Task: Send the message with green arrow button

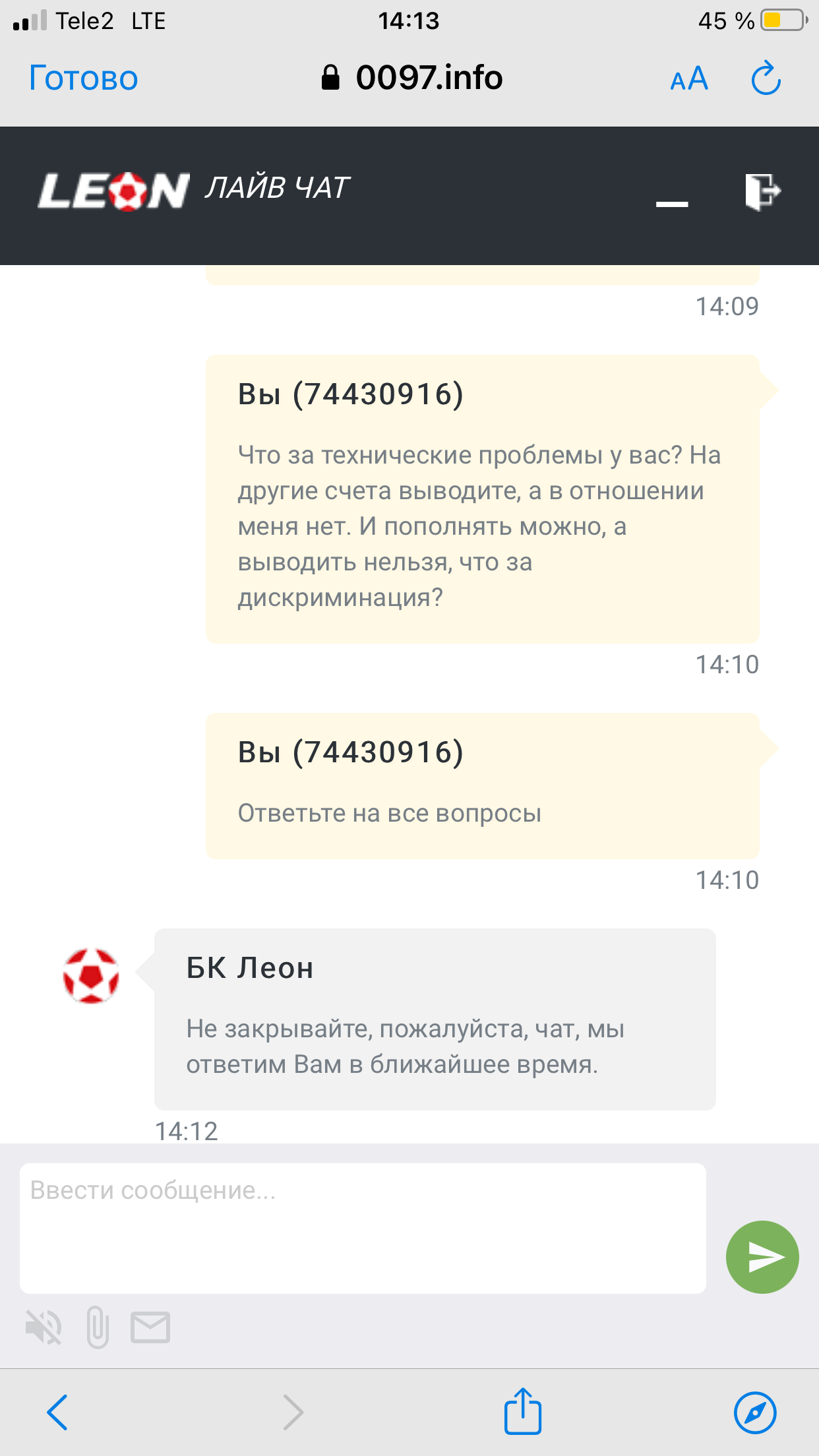Action: click(x=762, y=1257)
